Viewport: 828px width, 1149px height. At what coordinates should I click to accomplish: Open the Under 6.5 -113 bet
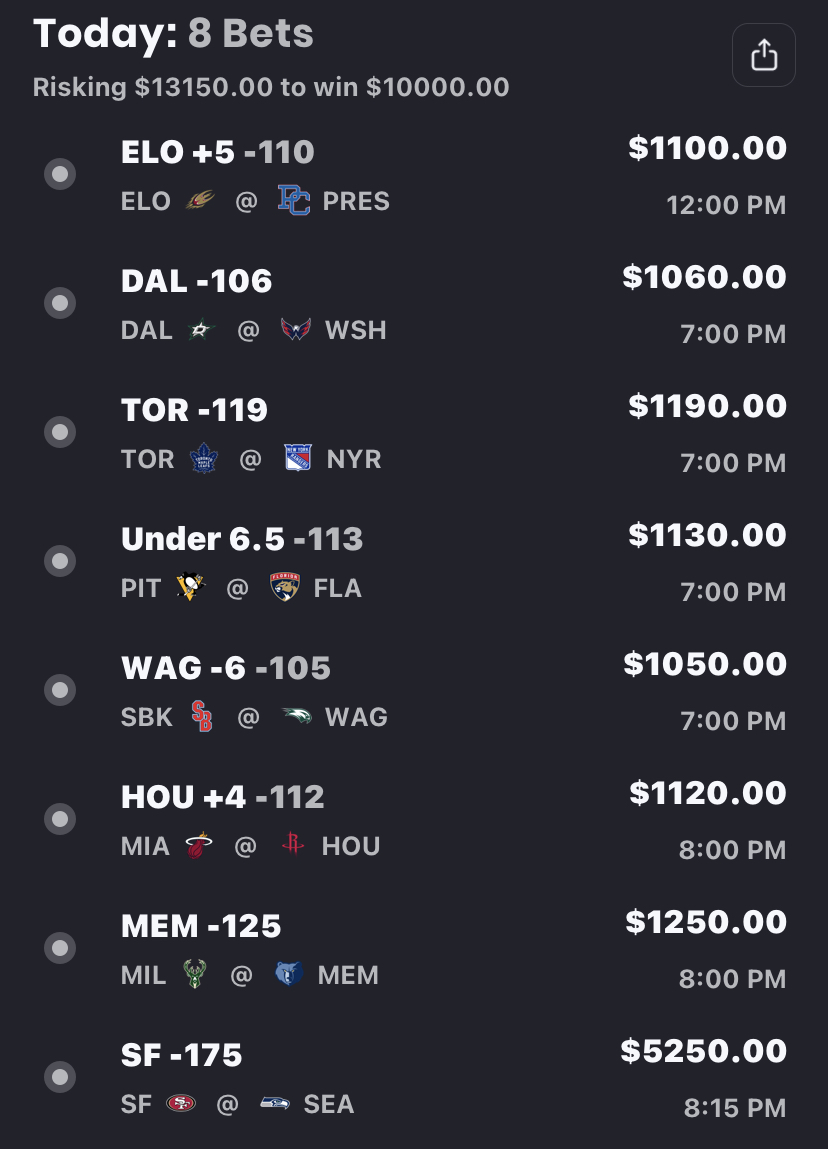[x=242, y=539]
